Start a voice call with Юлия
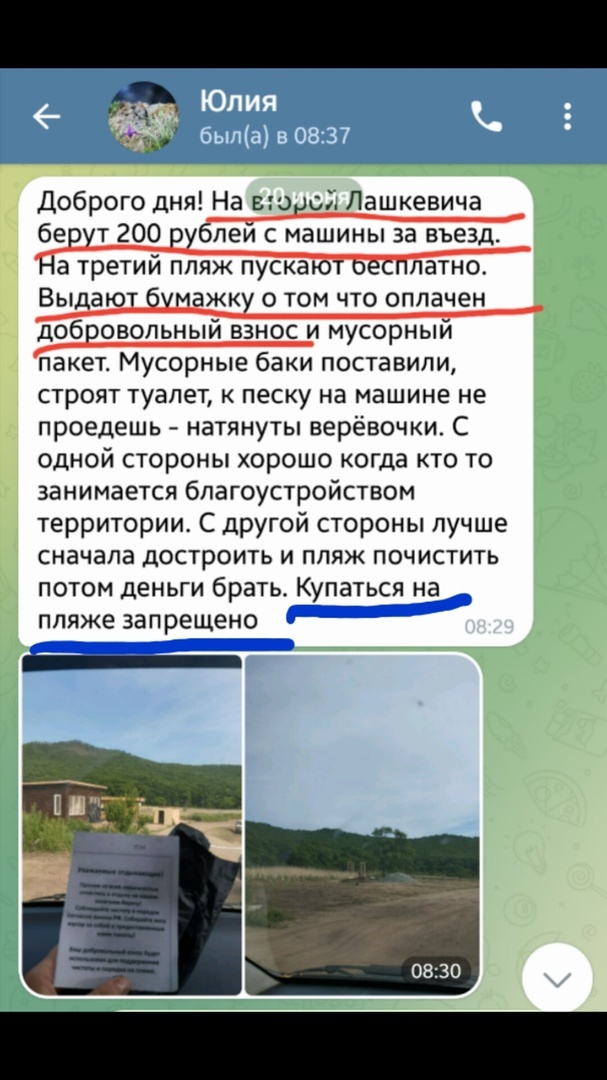Image resolution: width=607 pixels, height=1080 pixels. [x=486, y=118]
